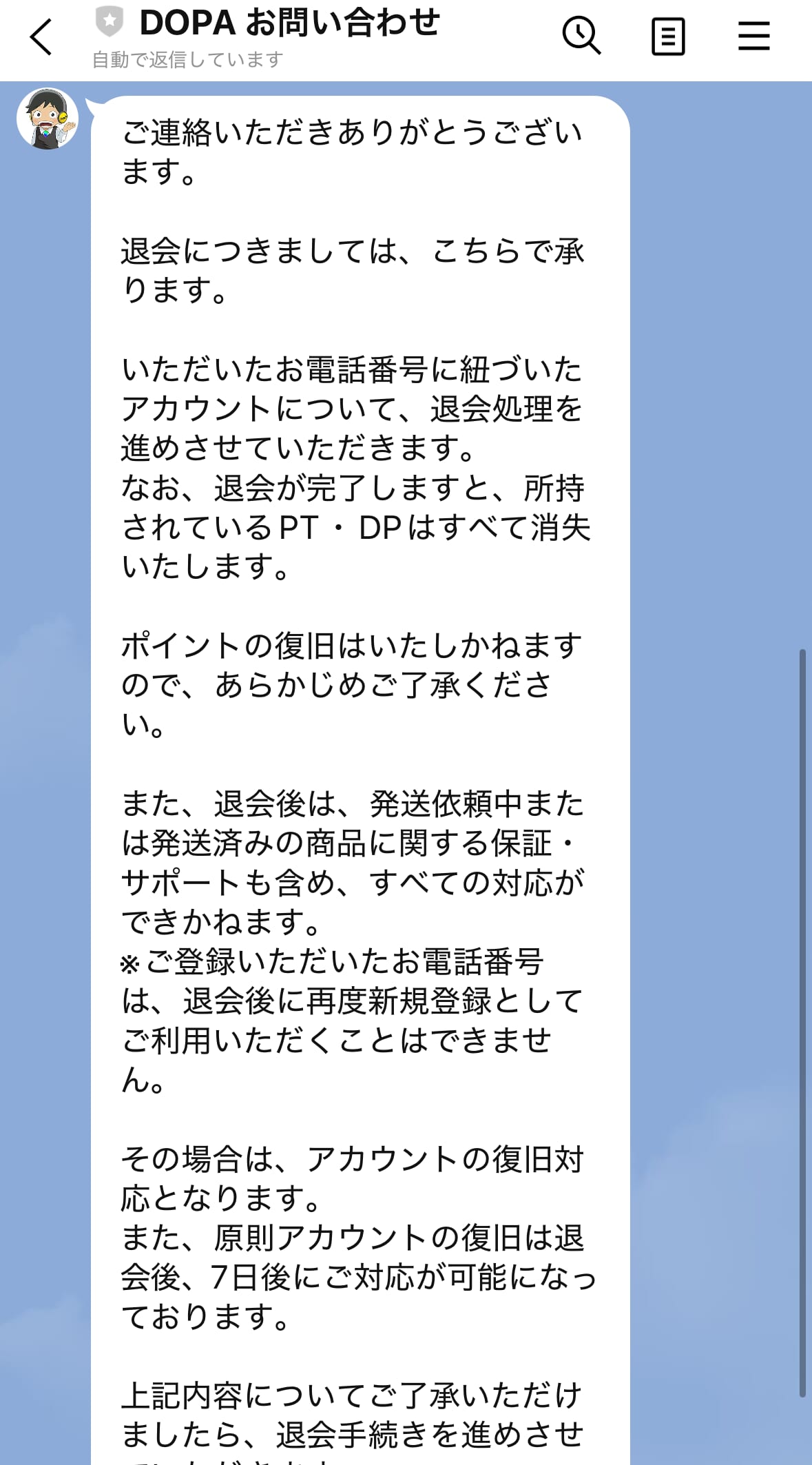812x1465 pixels.
Task: Go back from the DOPA chat
Action: click(41, 37)
